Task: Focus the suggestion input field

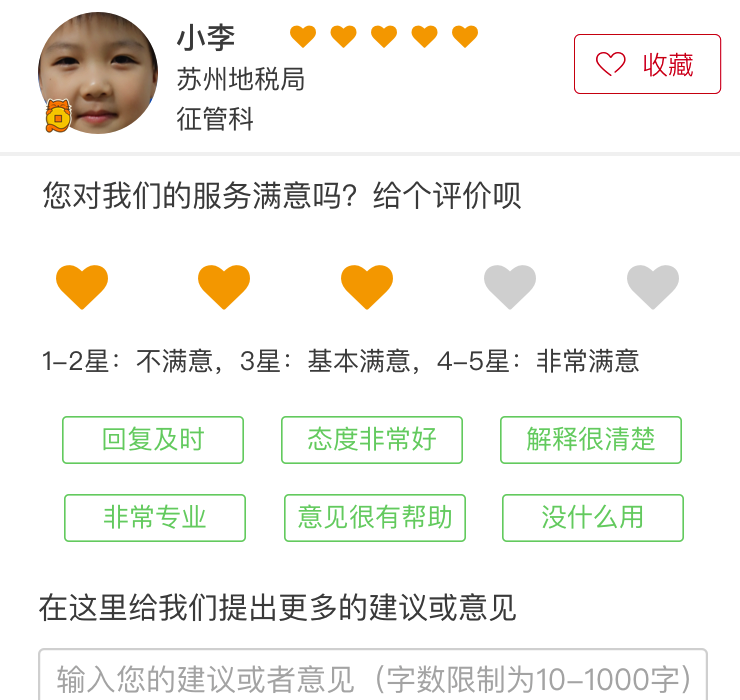Action: click(x=372, y=678)
